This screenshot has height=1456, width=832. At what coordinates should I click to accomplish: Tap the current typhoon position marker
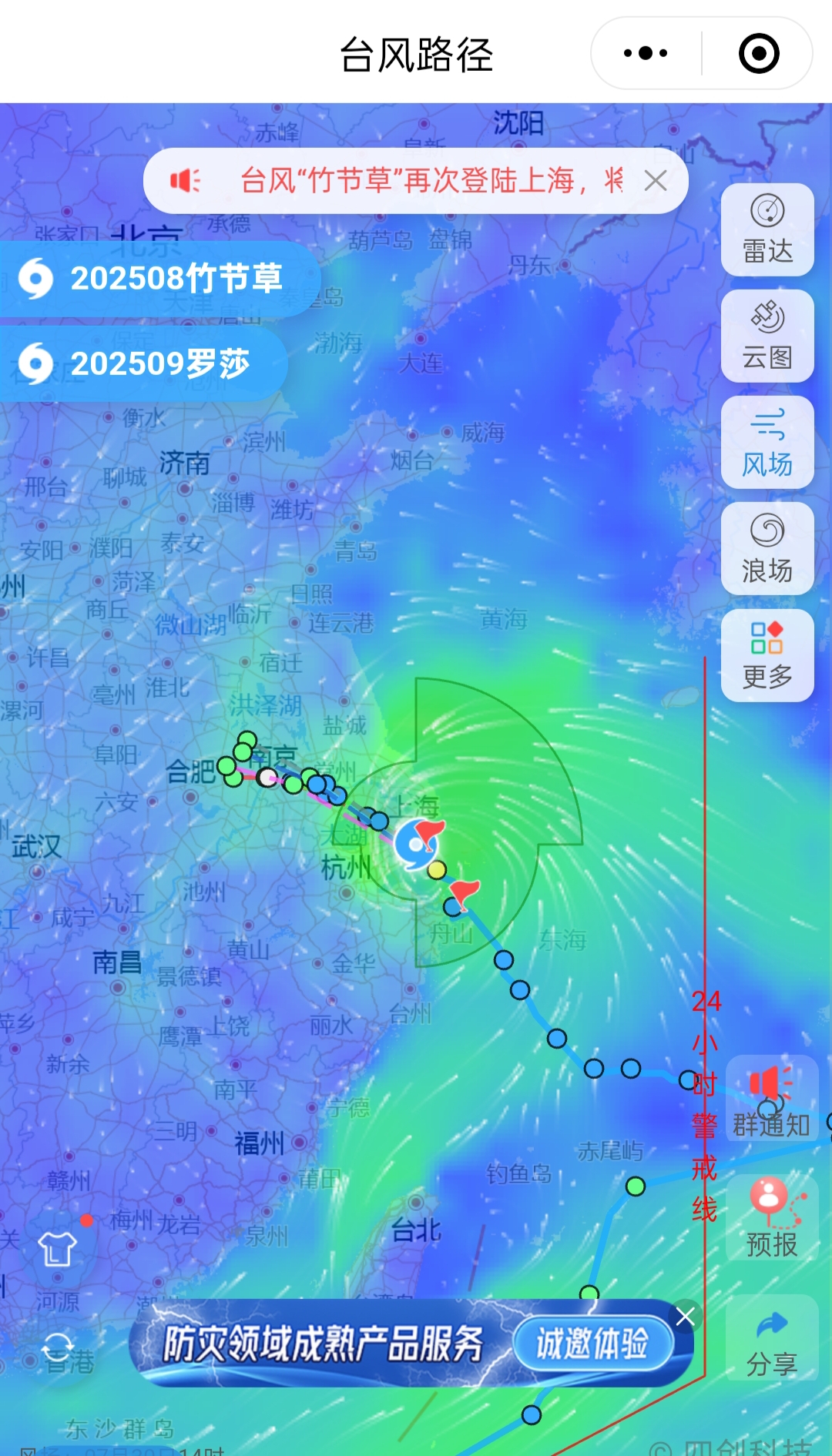(414, 844)
